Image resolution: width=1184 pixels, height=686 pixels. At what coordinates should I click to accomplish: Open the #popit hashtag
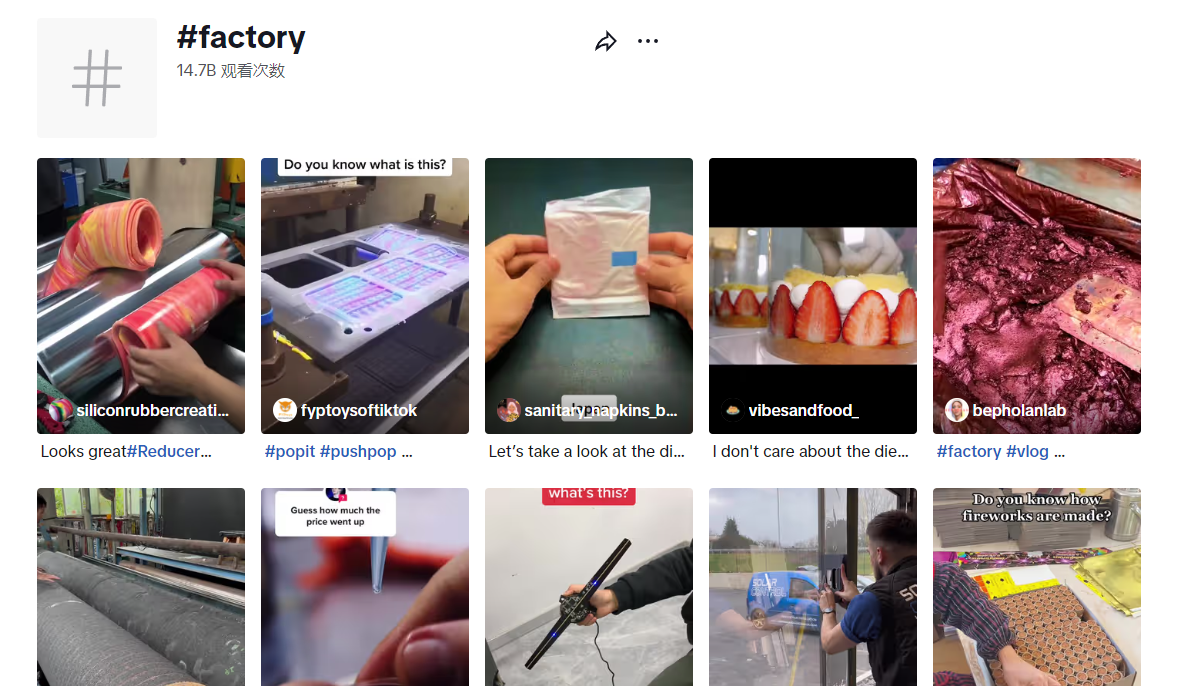(x=290, y=452)
